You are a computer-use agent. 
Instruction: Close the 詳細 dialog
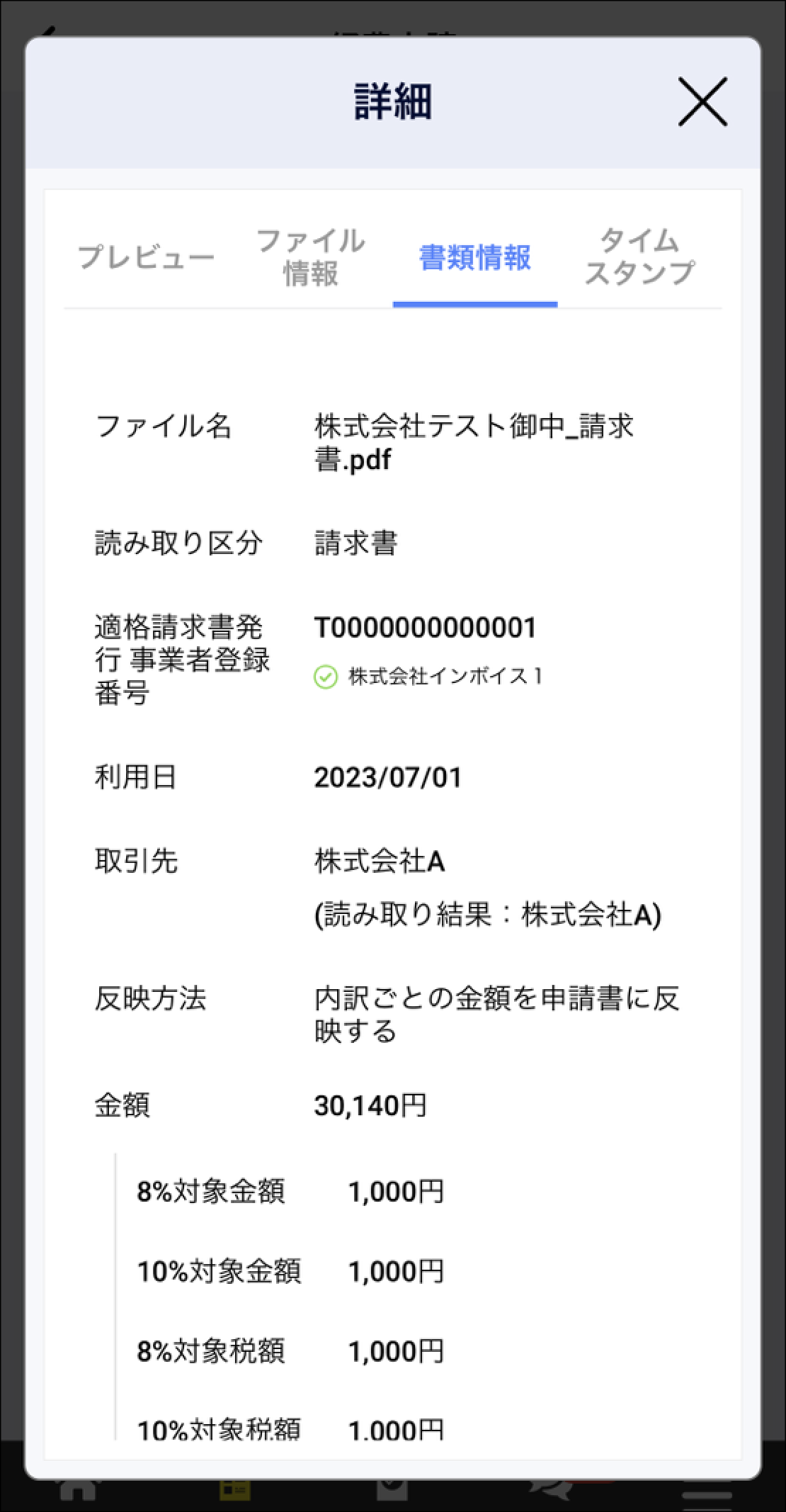pyautogui.click(x=702, y=102)
